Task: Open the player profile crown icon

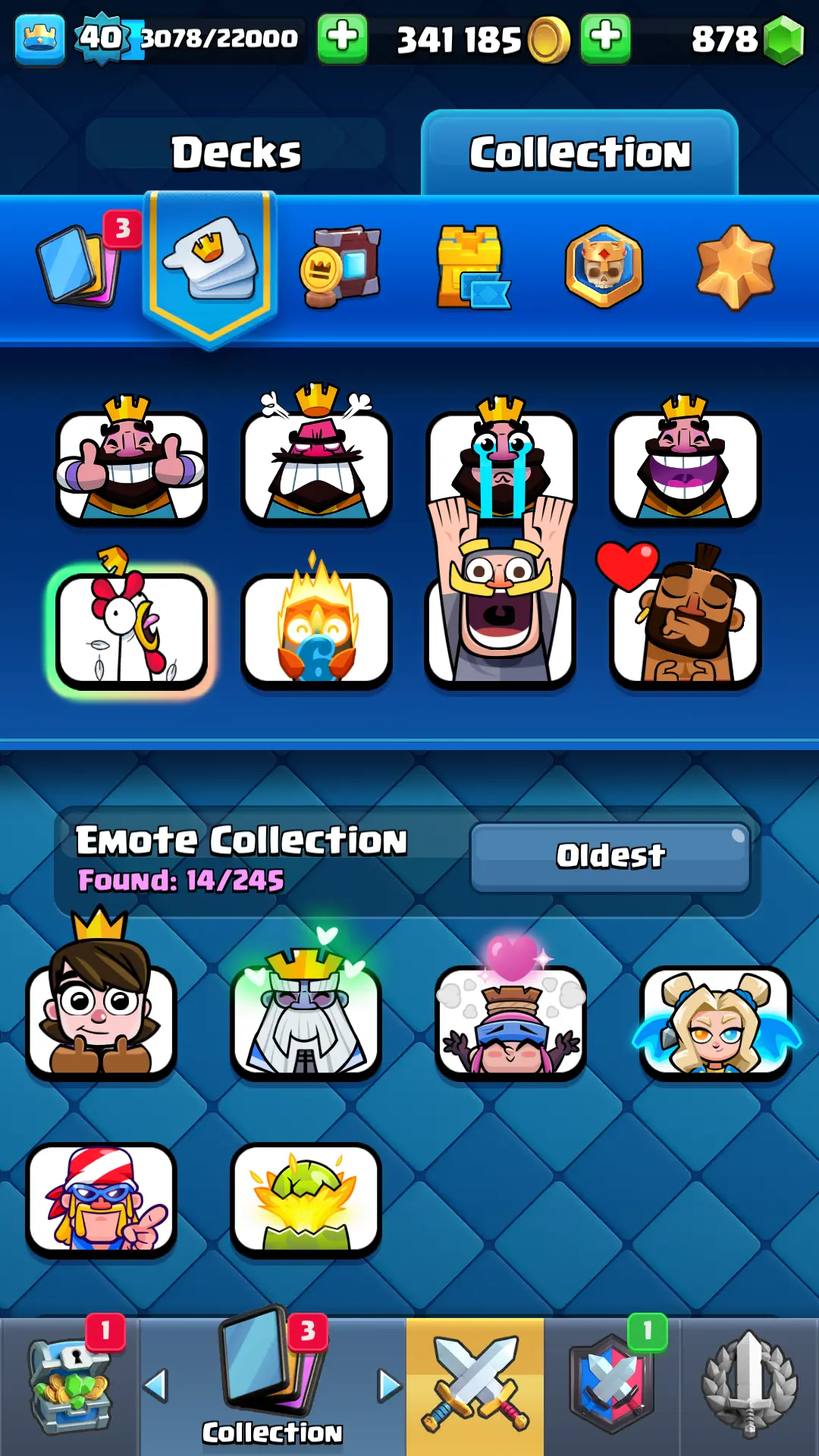Action: click(39, 38)
